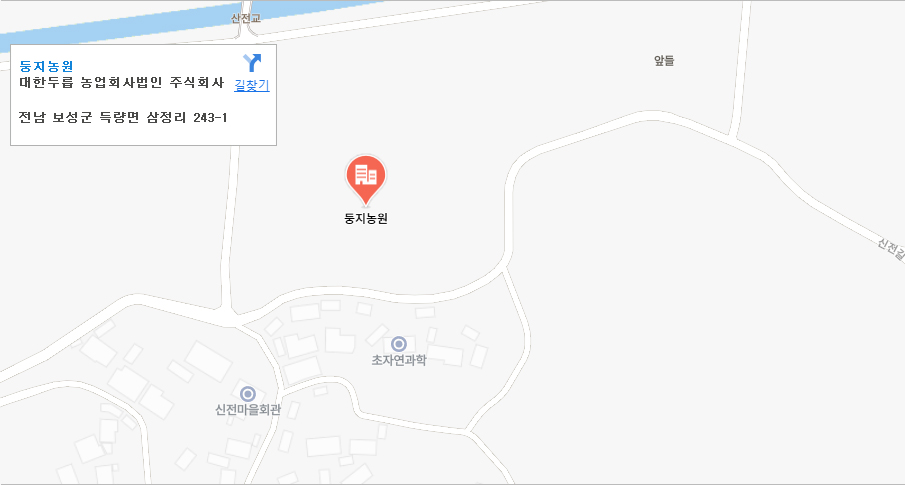Image resolution: width=905 pixels, height=485 pixels.
Task: Tap the 둥지농원 red map pin
Action: click(x=366, y=177)
